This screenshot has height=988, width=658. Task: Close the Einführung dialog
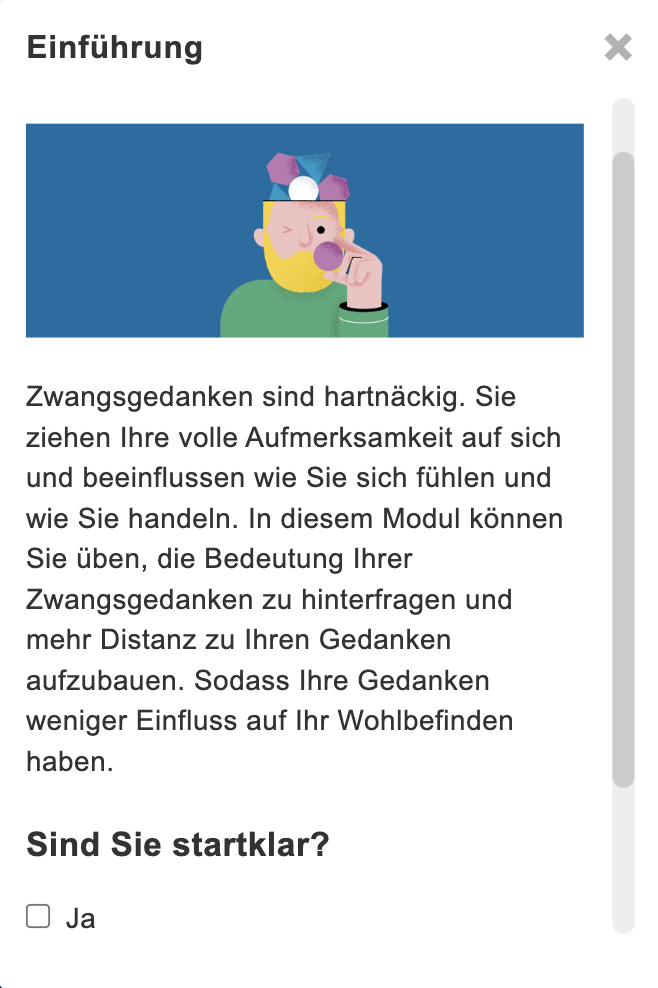618,47
